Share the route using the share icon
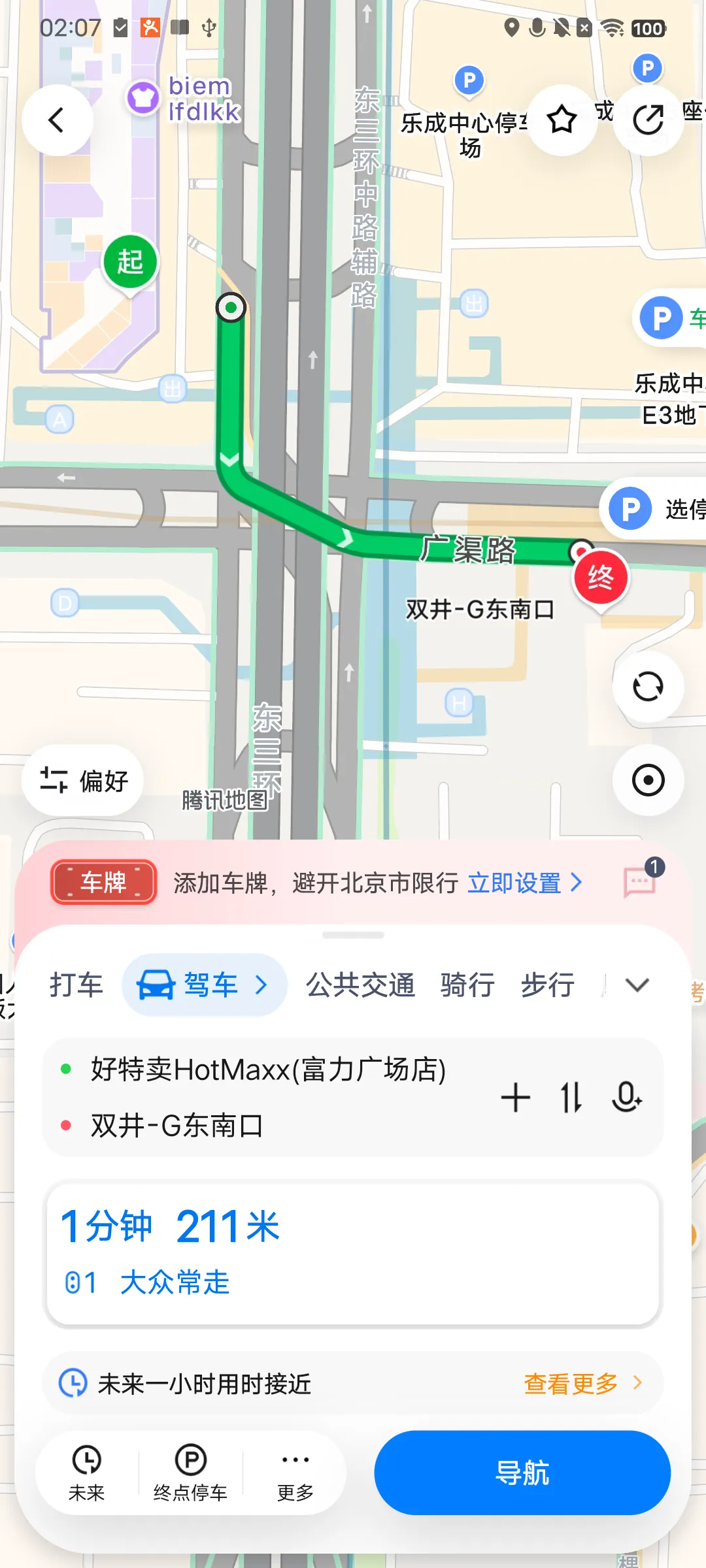This screenshot has height=1568, width=706. tap(648, 120)
